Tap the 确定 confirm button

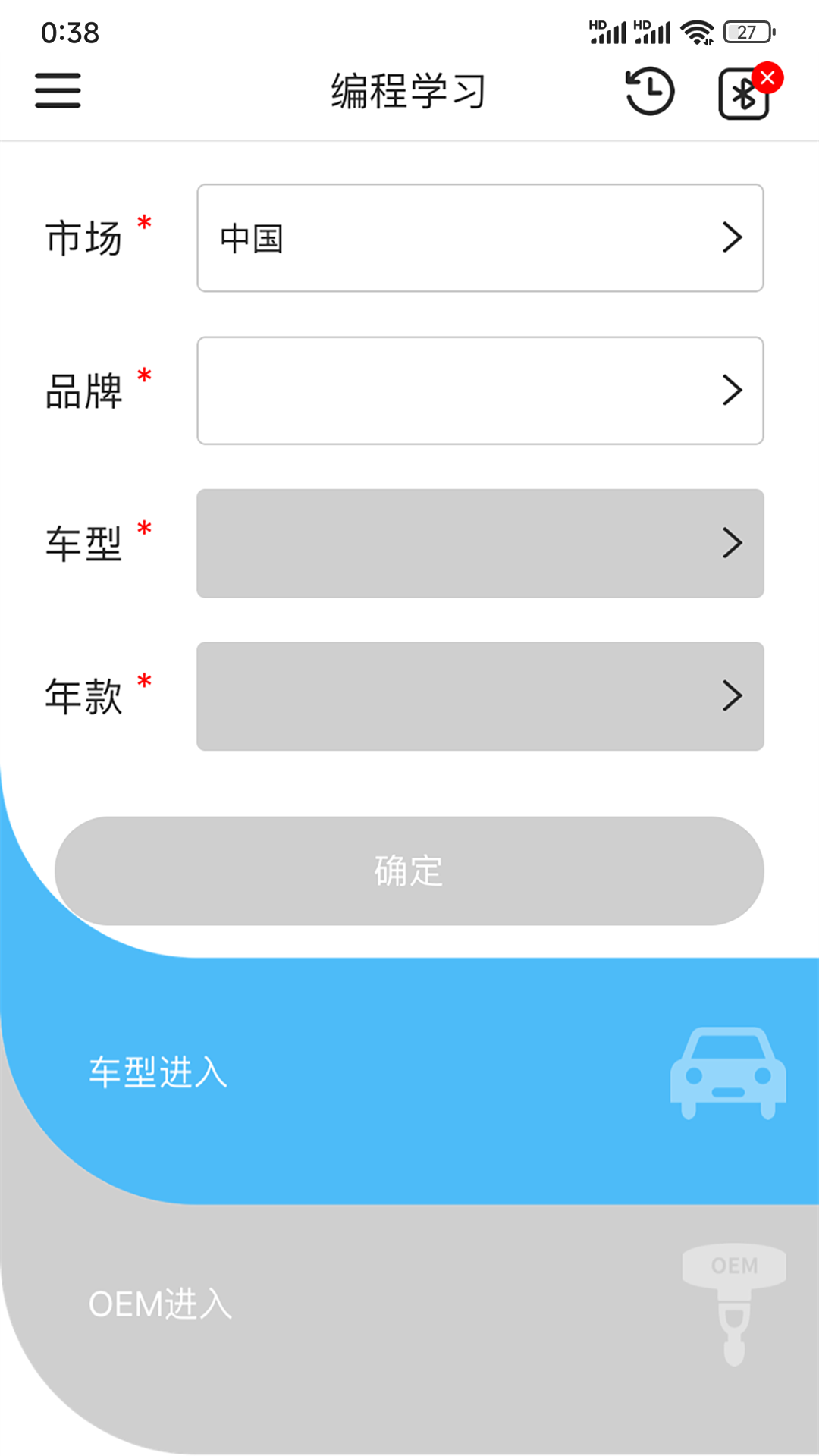[x=409, y=871]
